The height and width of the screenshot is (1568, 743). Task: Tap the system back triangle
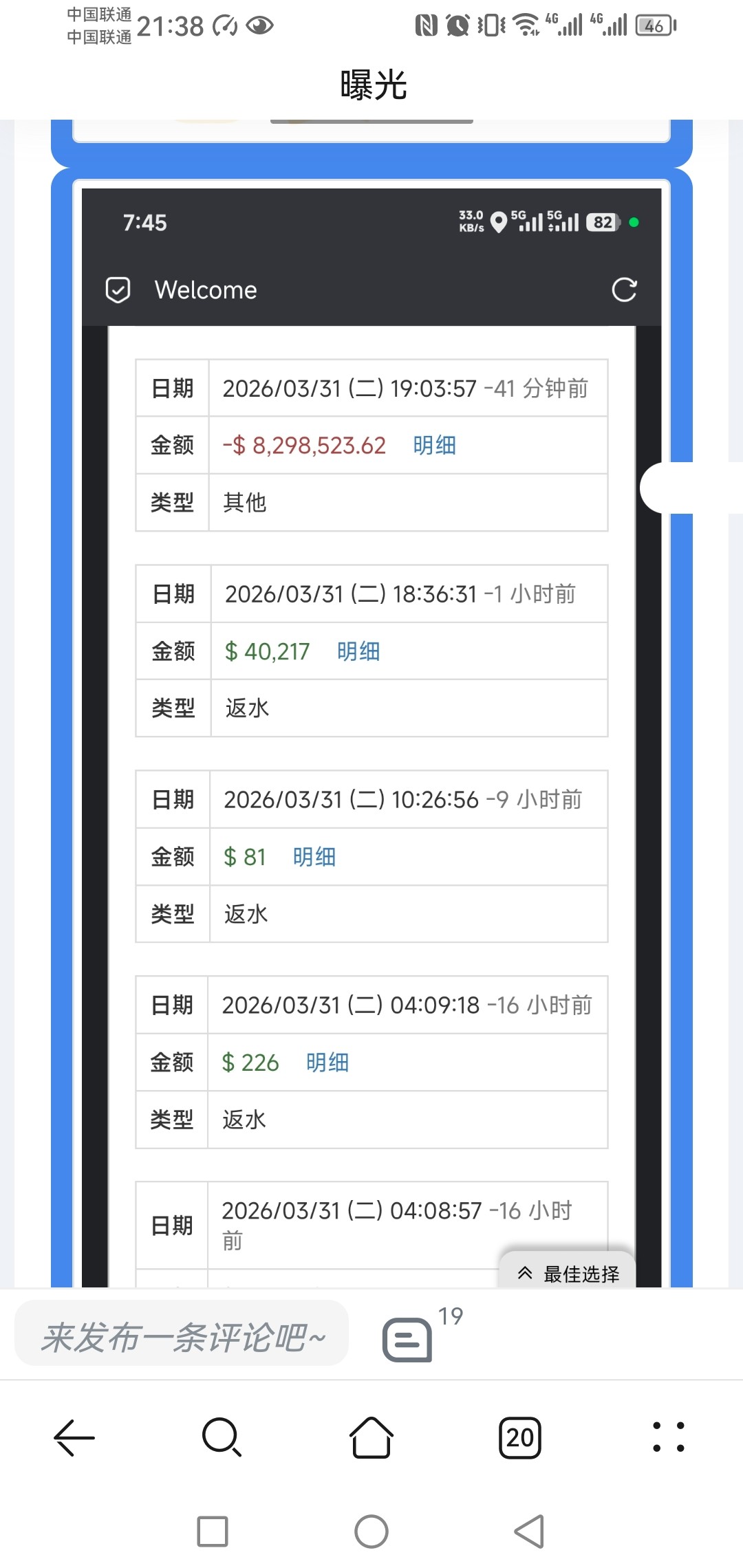tap(529, 1532)
